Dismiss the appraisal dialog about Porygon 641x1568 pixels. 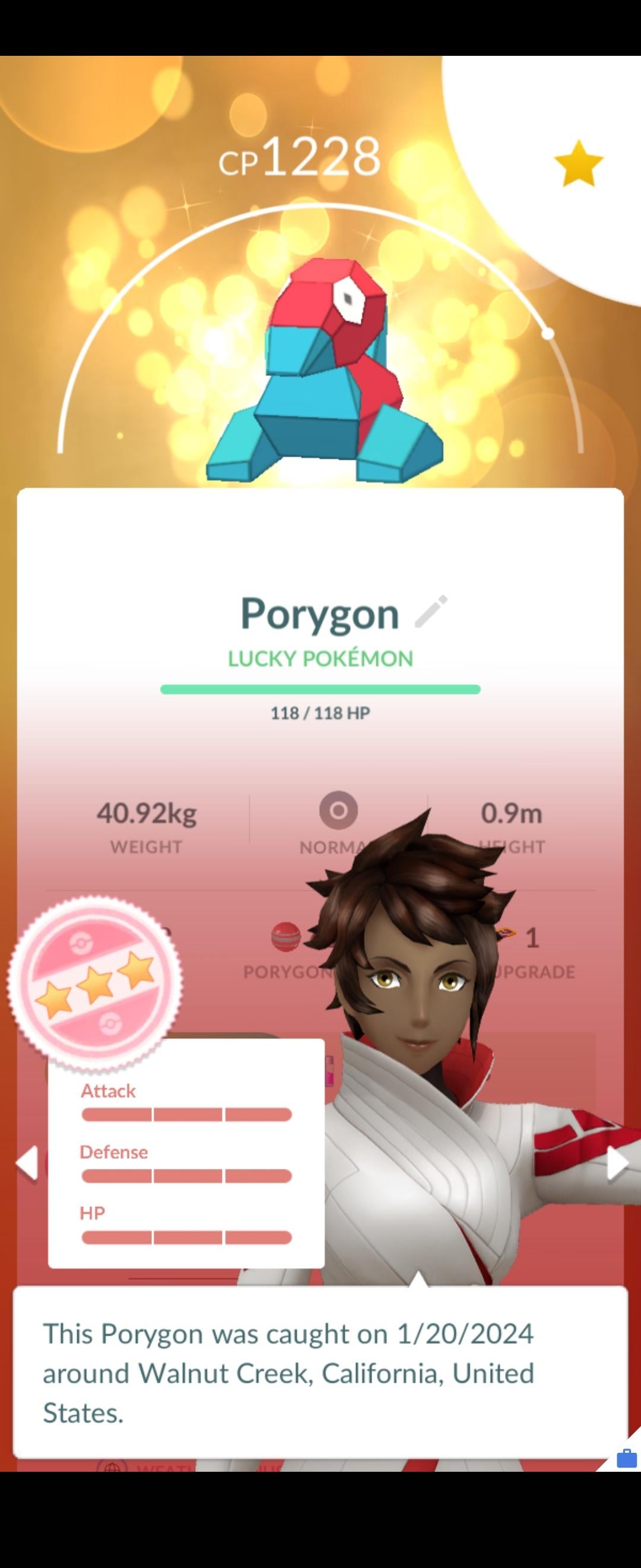pos(320,1373)
